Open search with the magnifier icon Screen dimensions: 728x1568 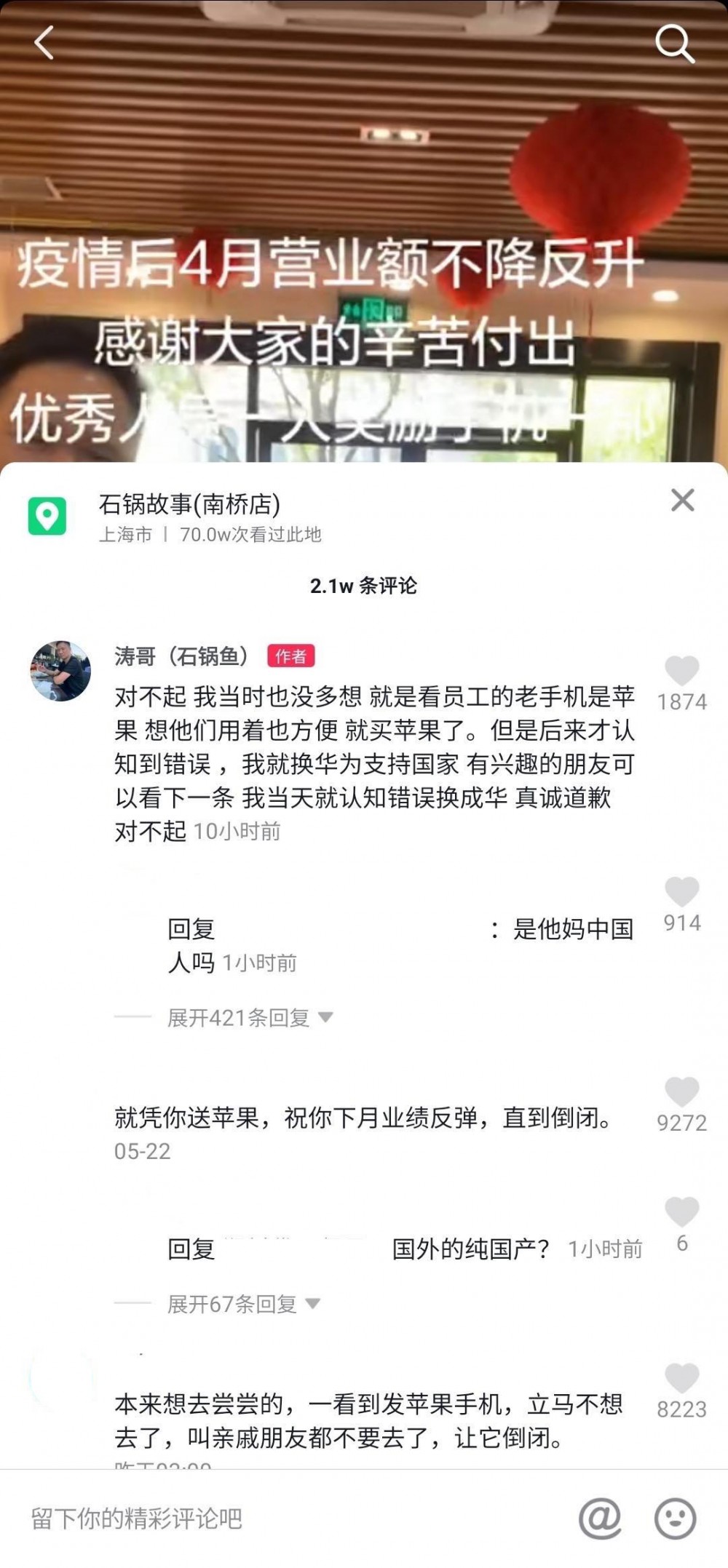(x=676, y=44)
